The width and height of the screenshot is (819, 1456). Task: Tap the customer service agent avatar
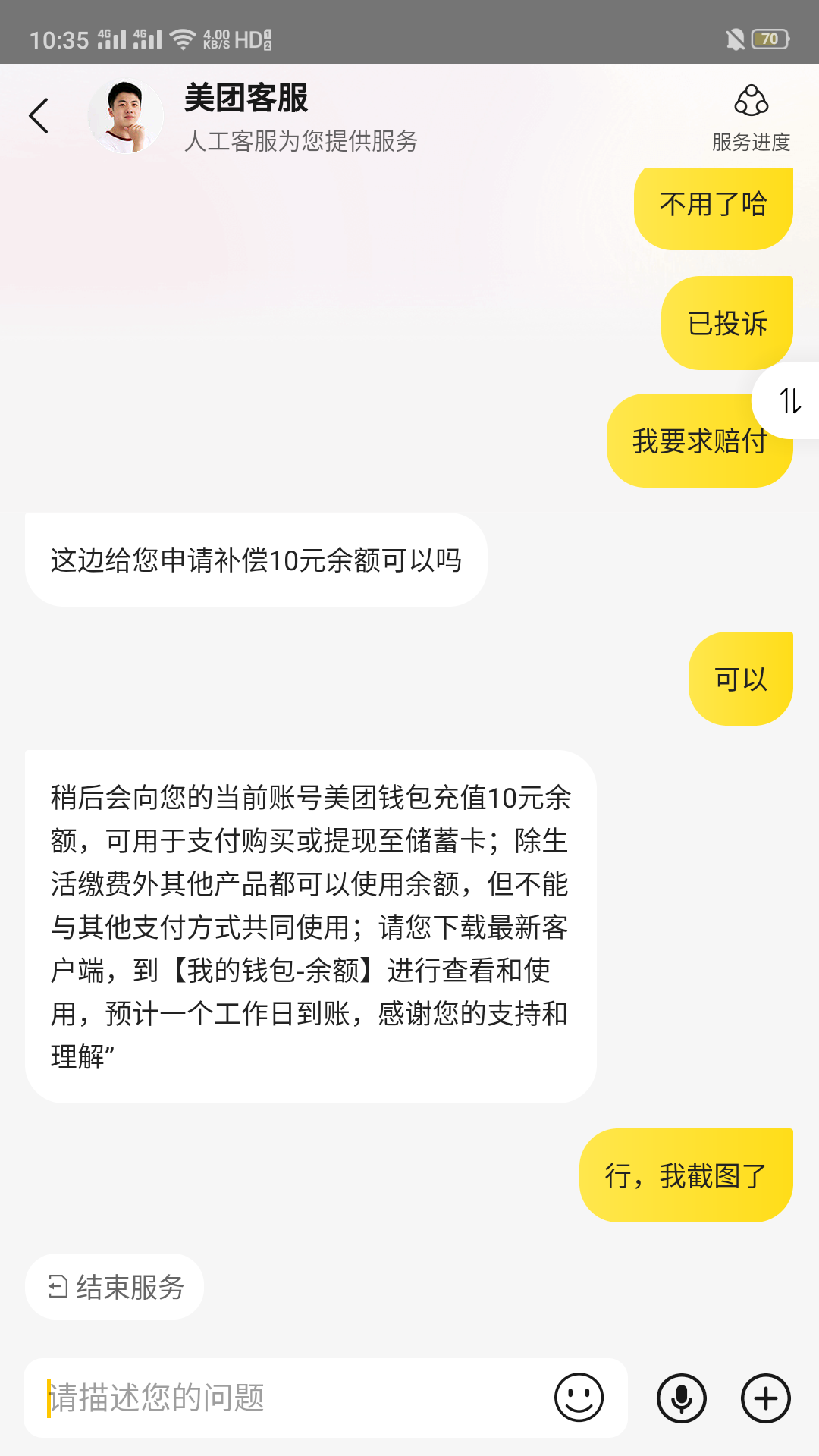coord(126,117)
